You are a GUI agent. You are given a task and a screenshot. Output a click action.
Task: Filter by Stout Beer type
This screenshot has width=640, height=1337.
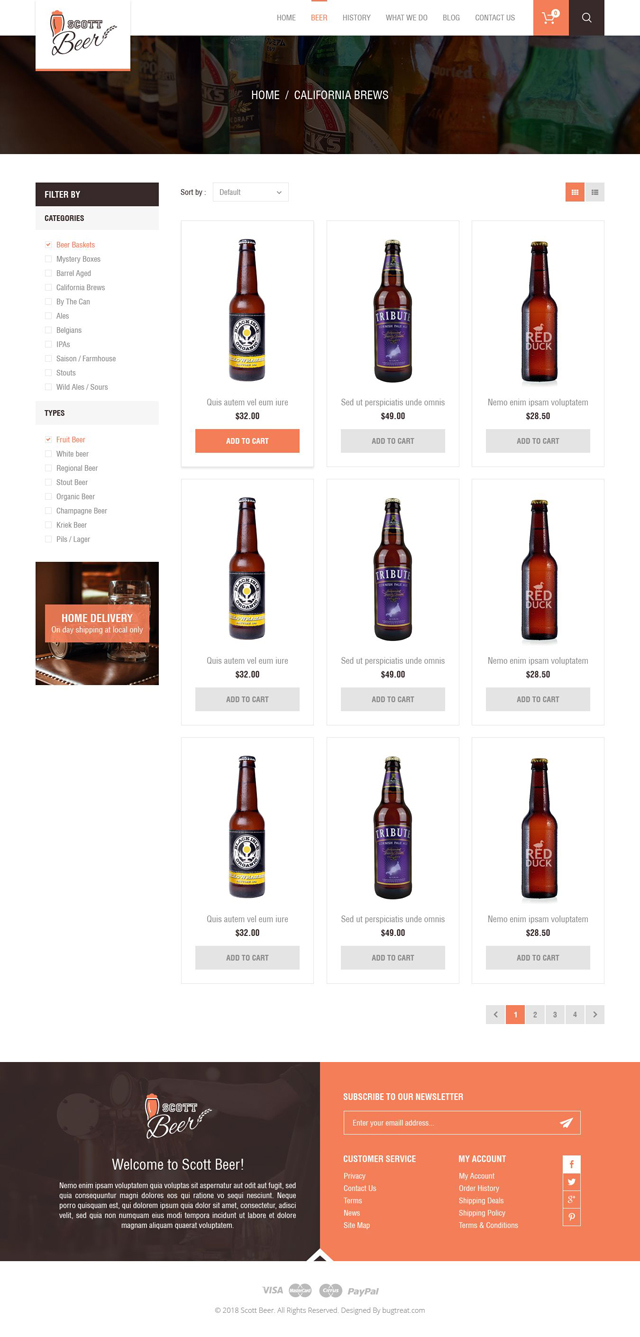48,483
